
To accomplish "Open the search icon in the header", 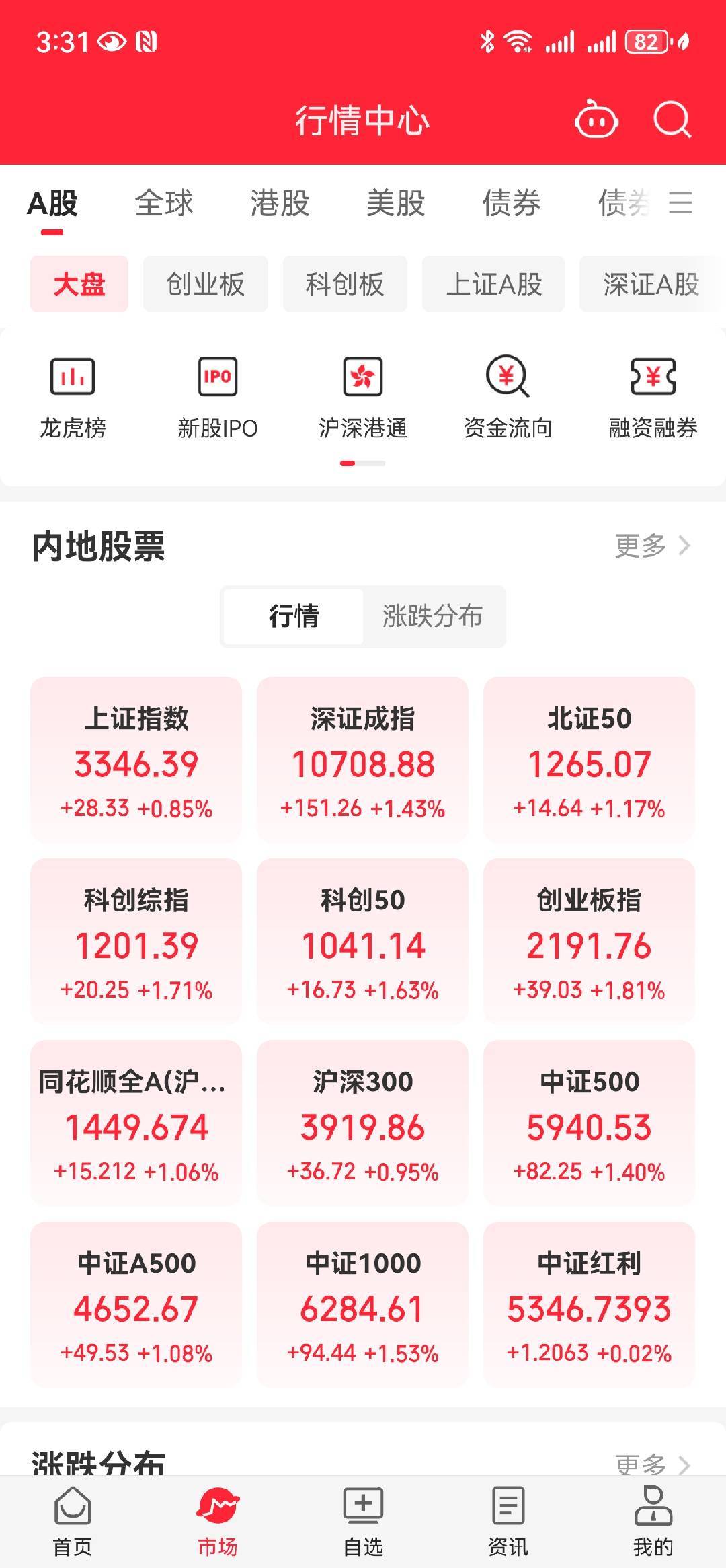I will tap(672, 120).
